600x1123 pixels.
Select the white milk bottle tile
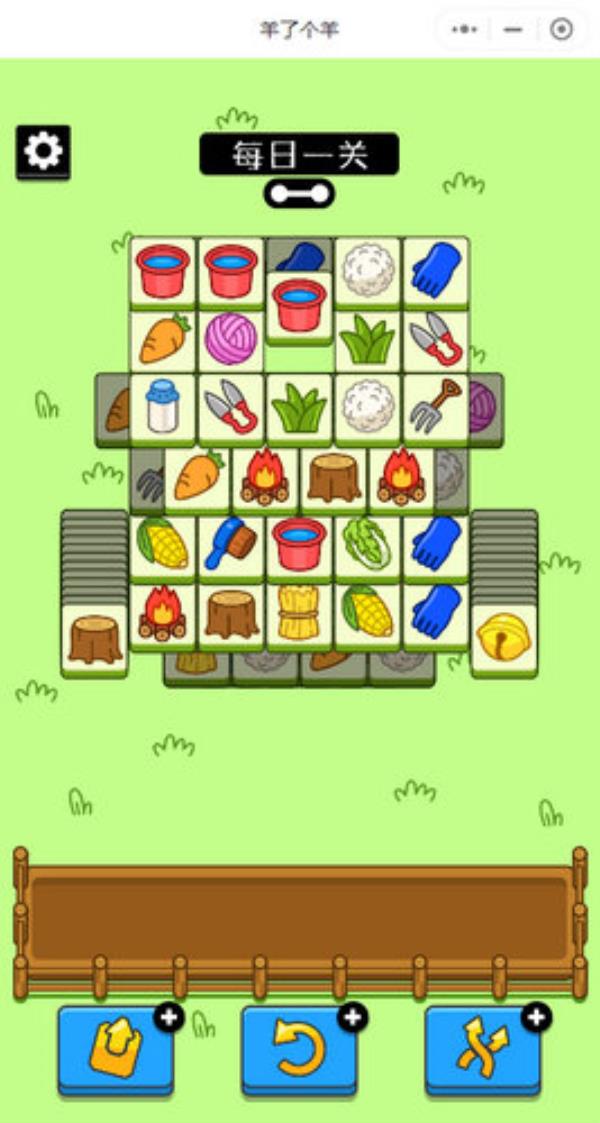point(162,407)
